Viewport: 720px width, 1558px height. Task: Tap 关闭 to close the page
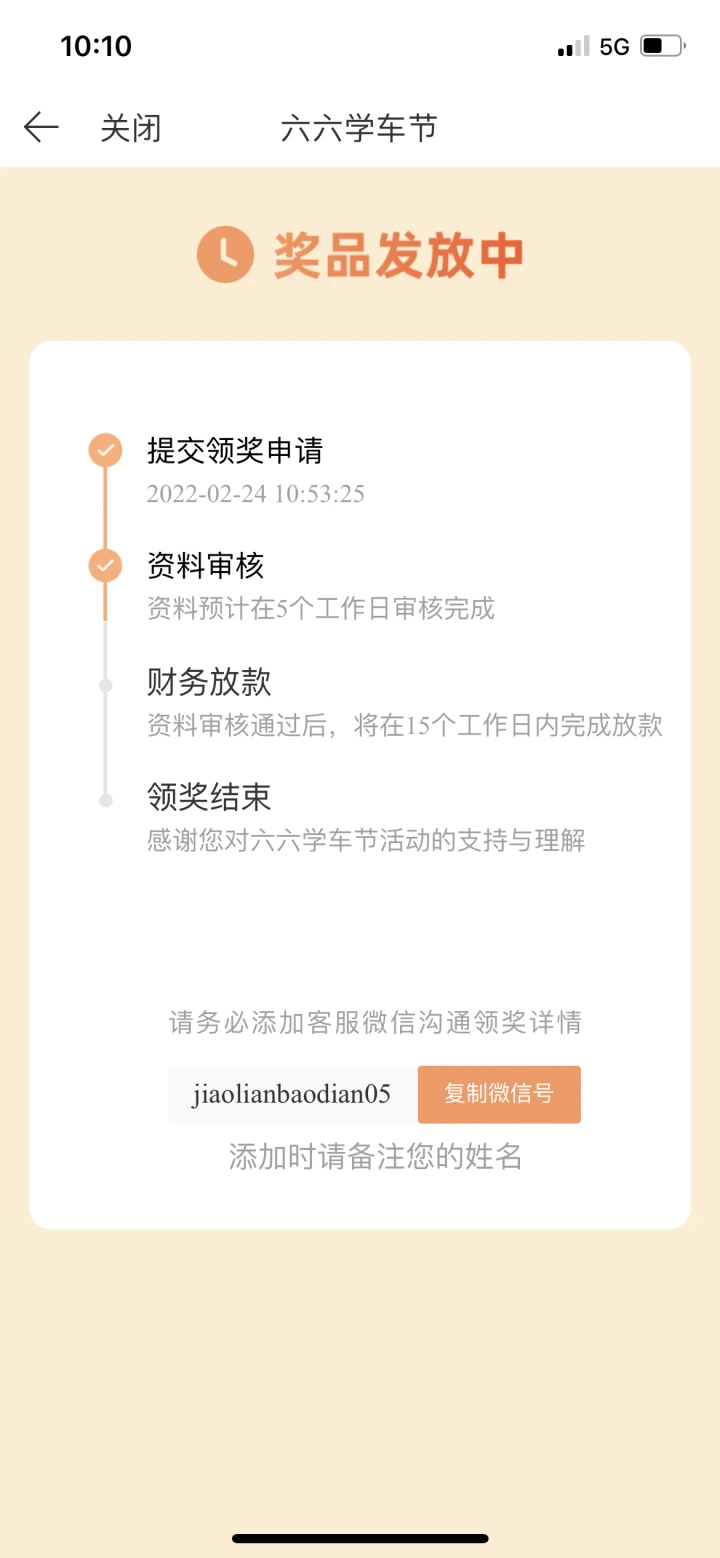(x=130, y=129)
